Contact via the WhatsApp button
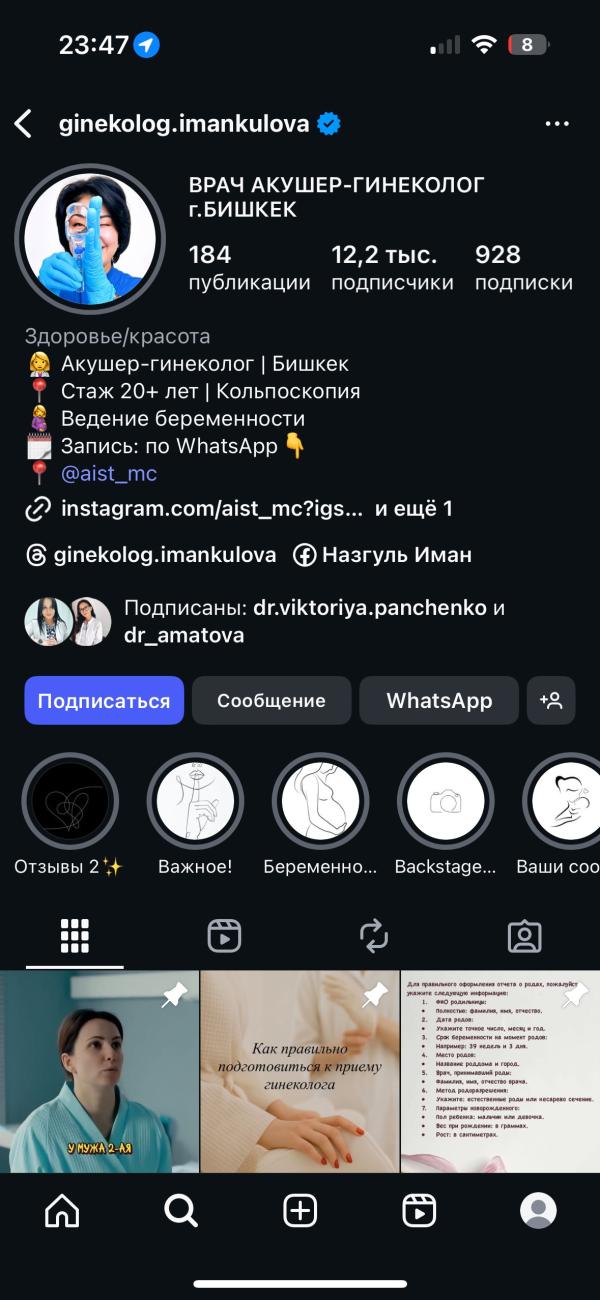Image resolution: width=600 pixels, height=1300 pixels. click(x=439, y=701)
